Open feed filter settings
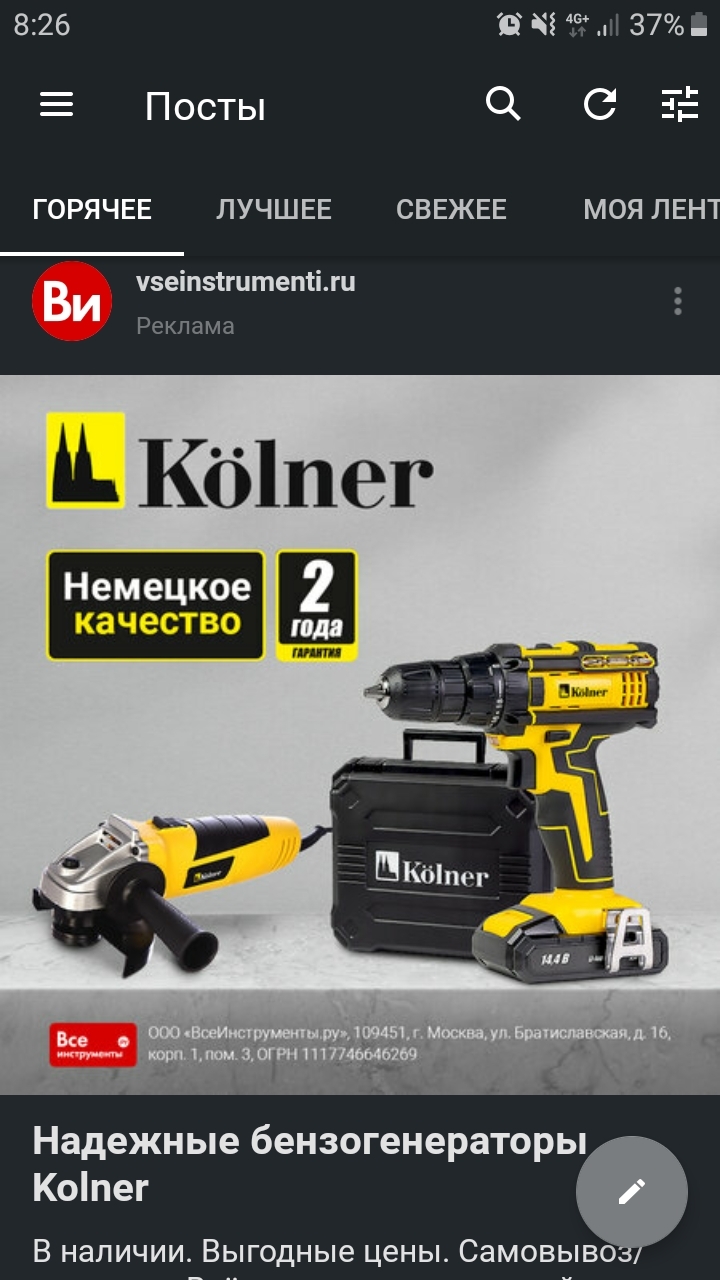The width and height of the screenshot is (720, 1280). [680, 104]
